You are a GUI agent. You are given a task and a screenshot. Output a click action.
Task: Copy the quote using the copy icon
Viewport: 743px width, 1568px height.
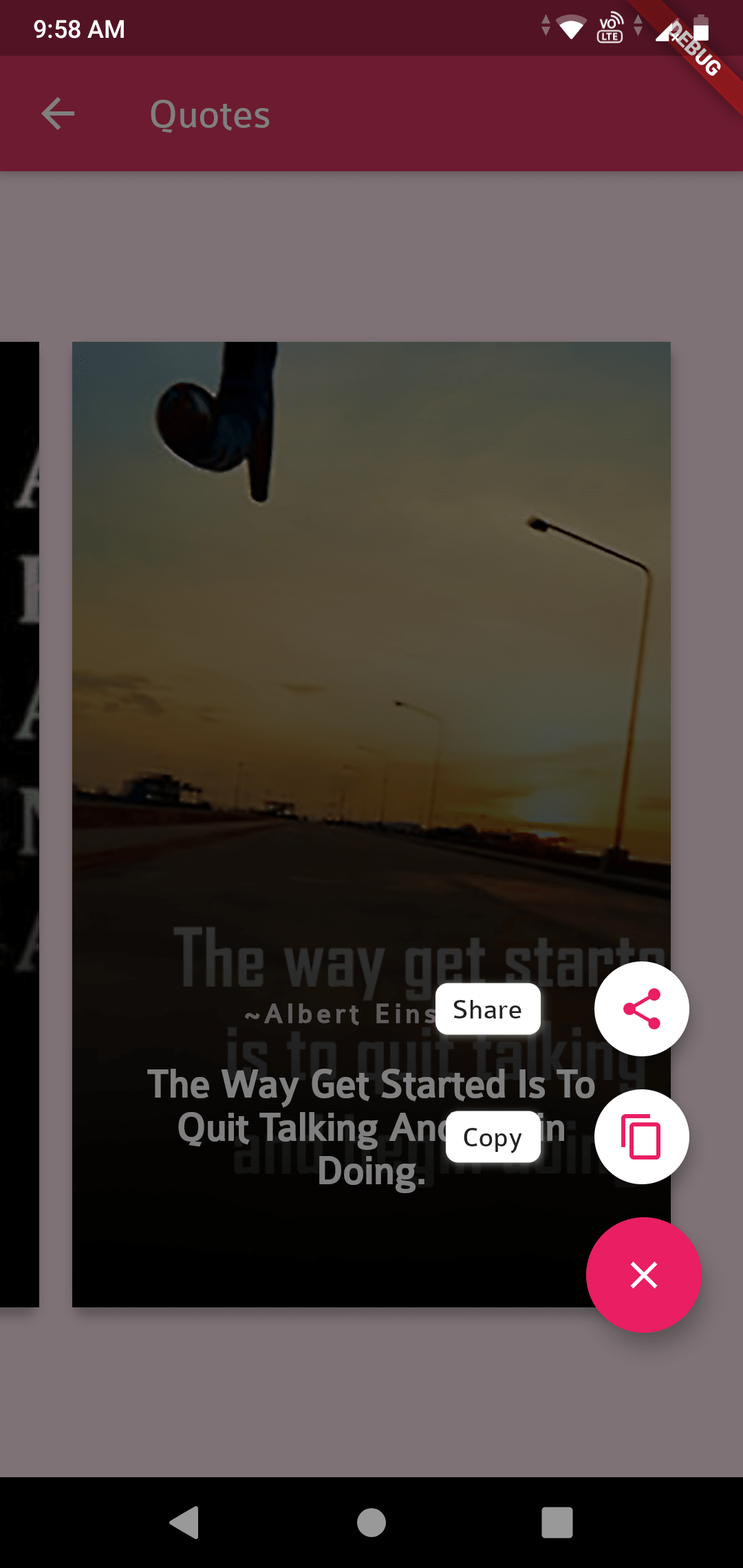(x=641, y=1137)
